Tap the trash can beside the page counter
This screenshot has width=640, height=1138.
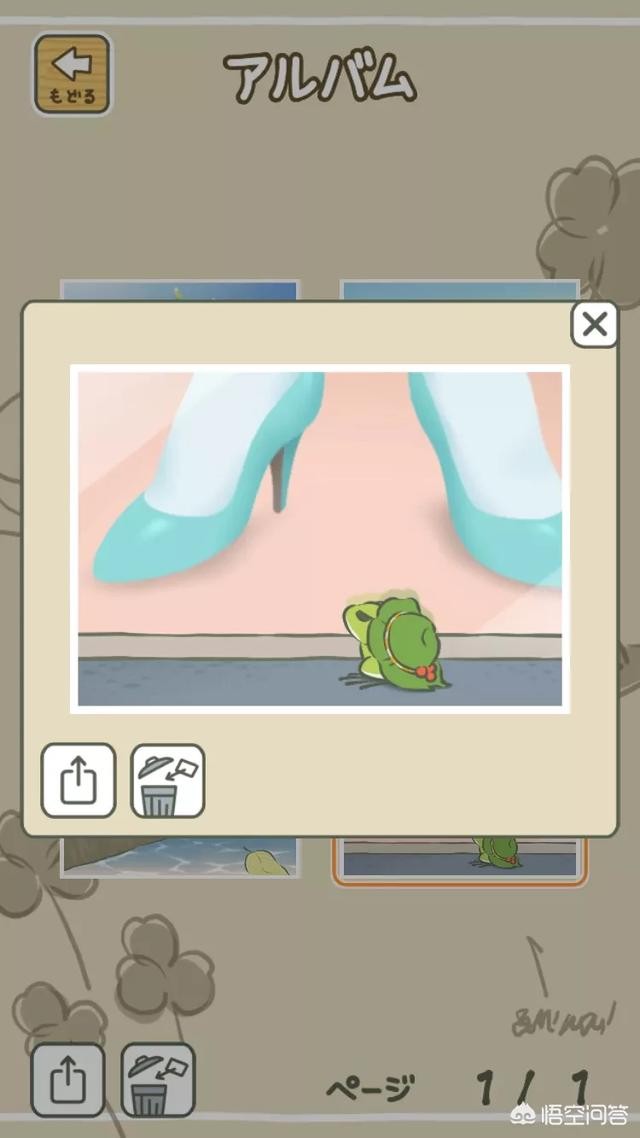click(158, 1080)
